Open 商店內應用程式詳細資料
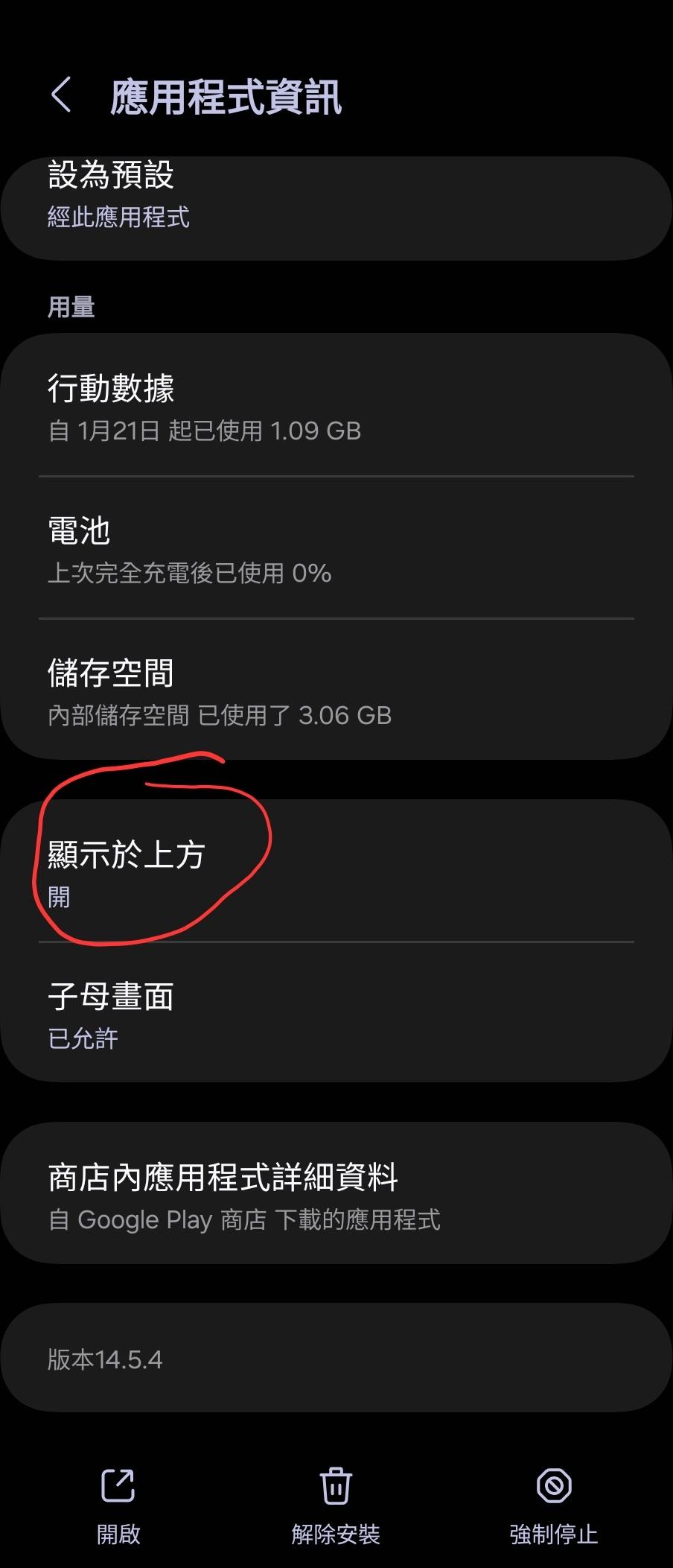 [x=335, y=1194]
